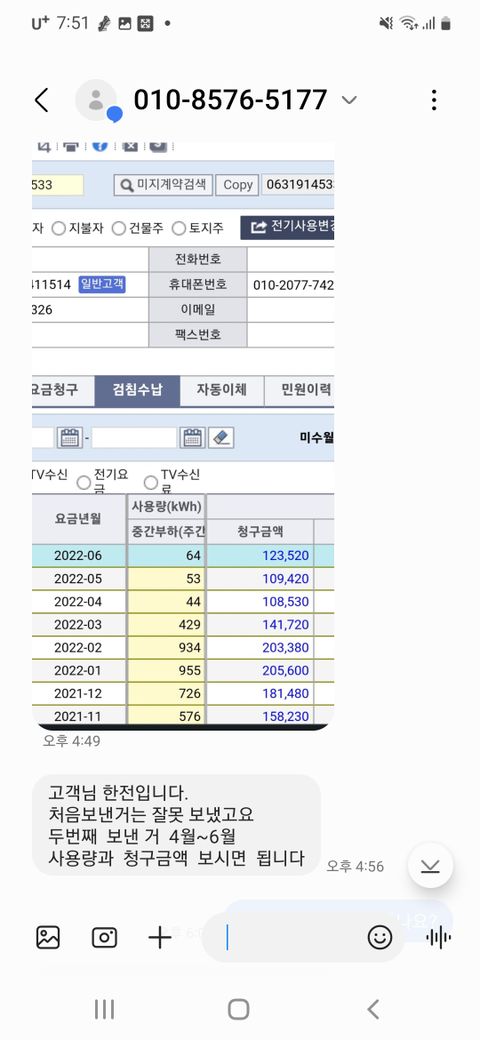Open the contact avatar for 010-8576-5177
Viewport: 480px width, 1040px height.
(x=97, y=100)
